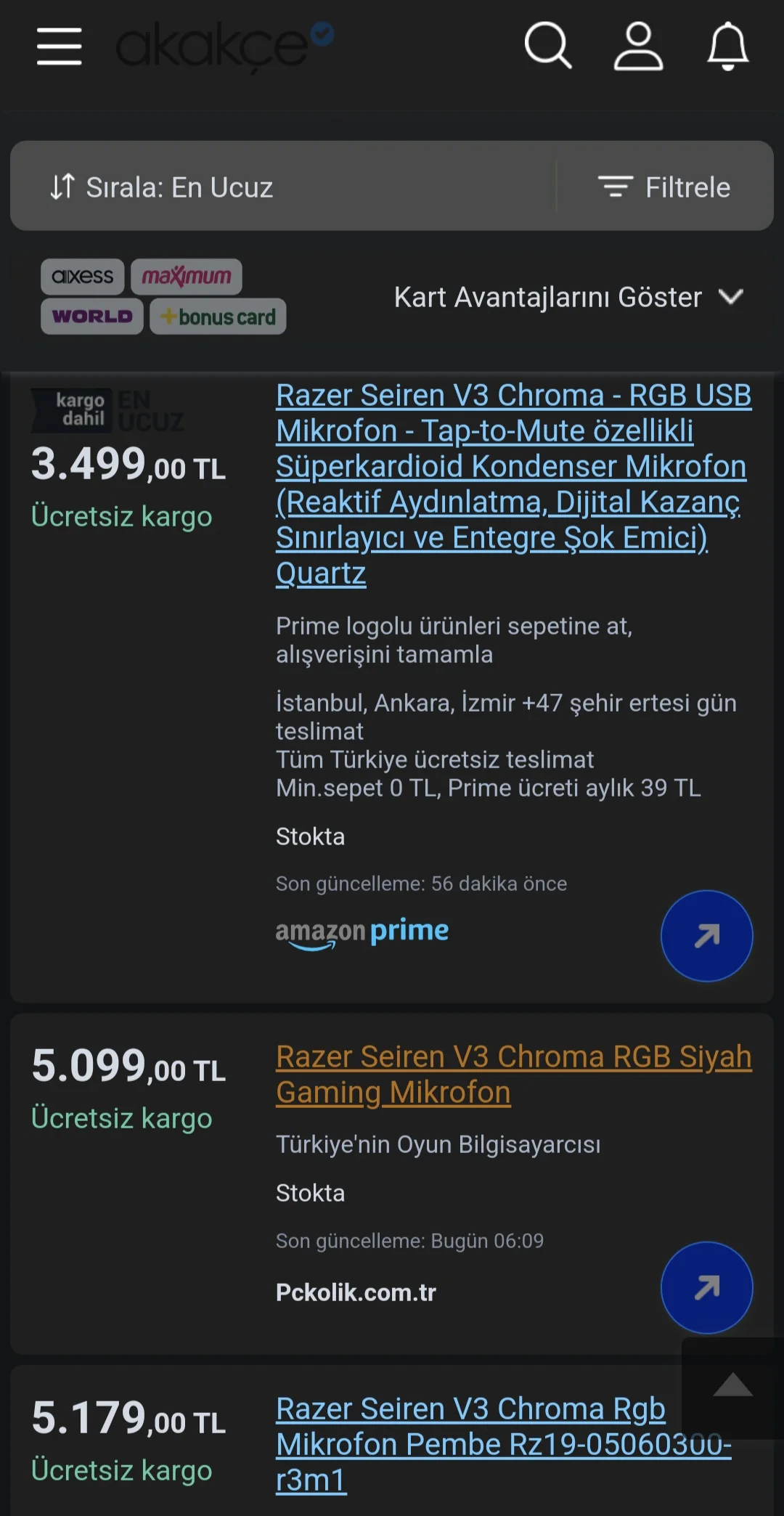Open the notifications bell
The image size is (784, 1516).
coord(727,46)
